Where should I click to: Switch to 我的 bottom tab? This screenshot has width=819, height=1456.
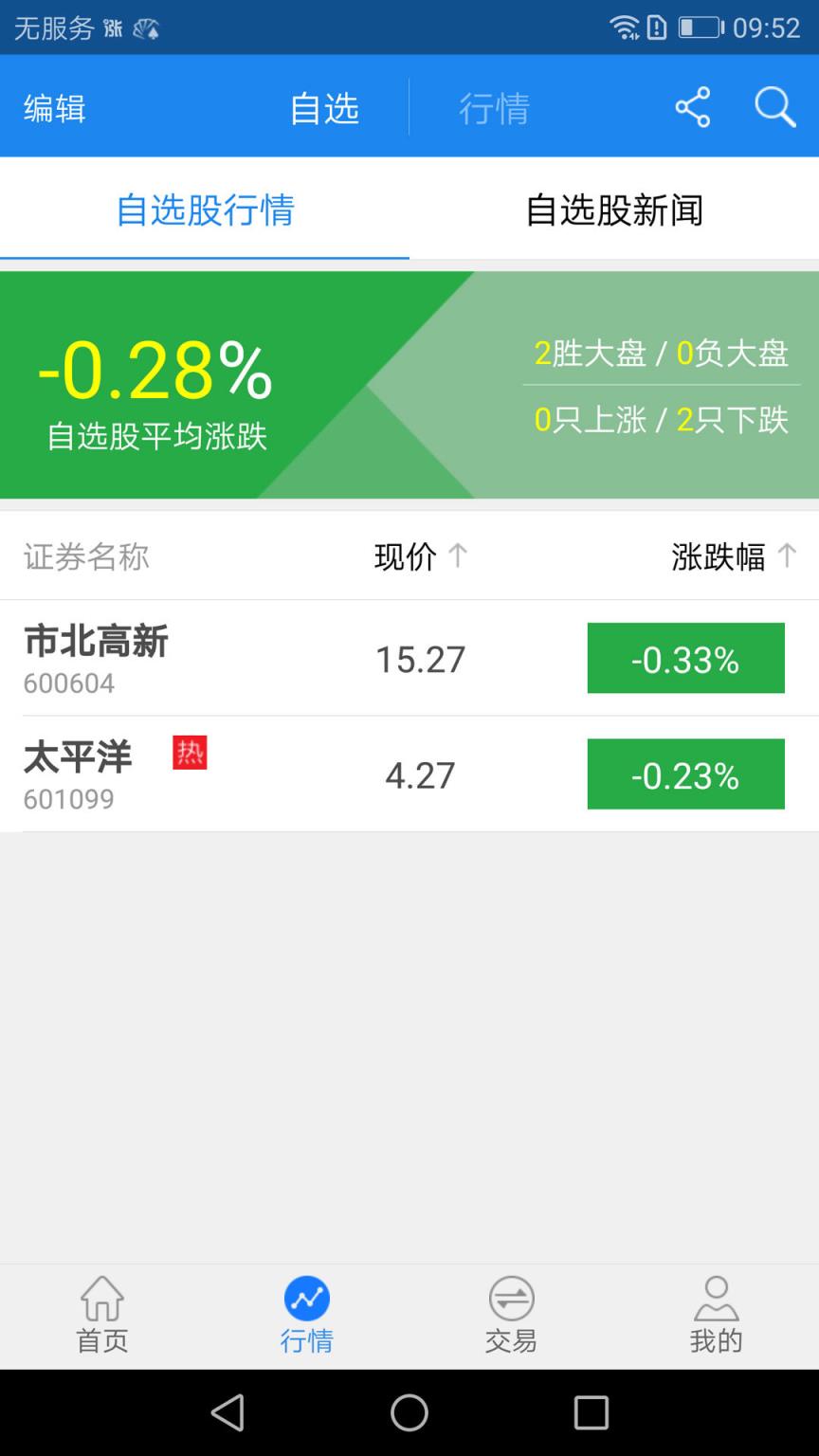716,1315
